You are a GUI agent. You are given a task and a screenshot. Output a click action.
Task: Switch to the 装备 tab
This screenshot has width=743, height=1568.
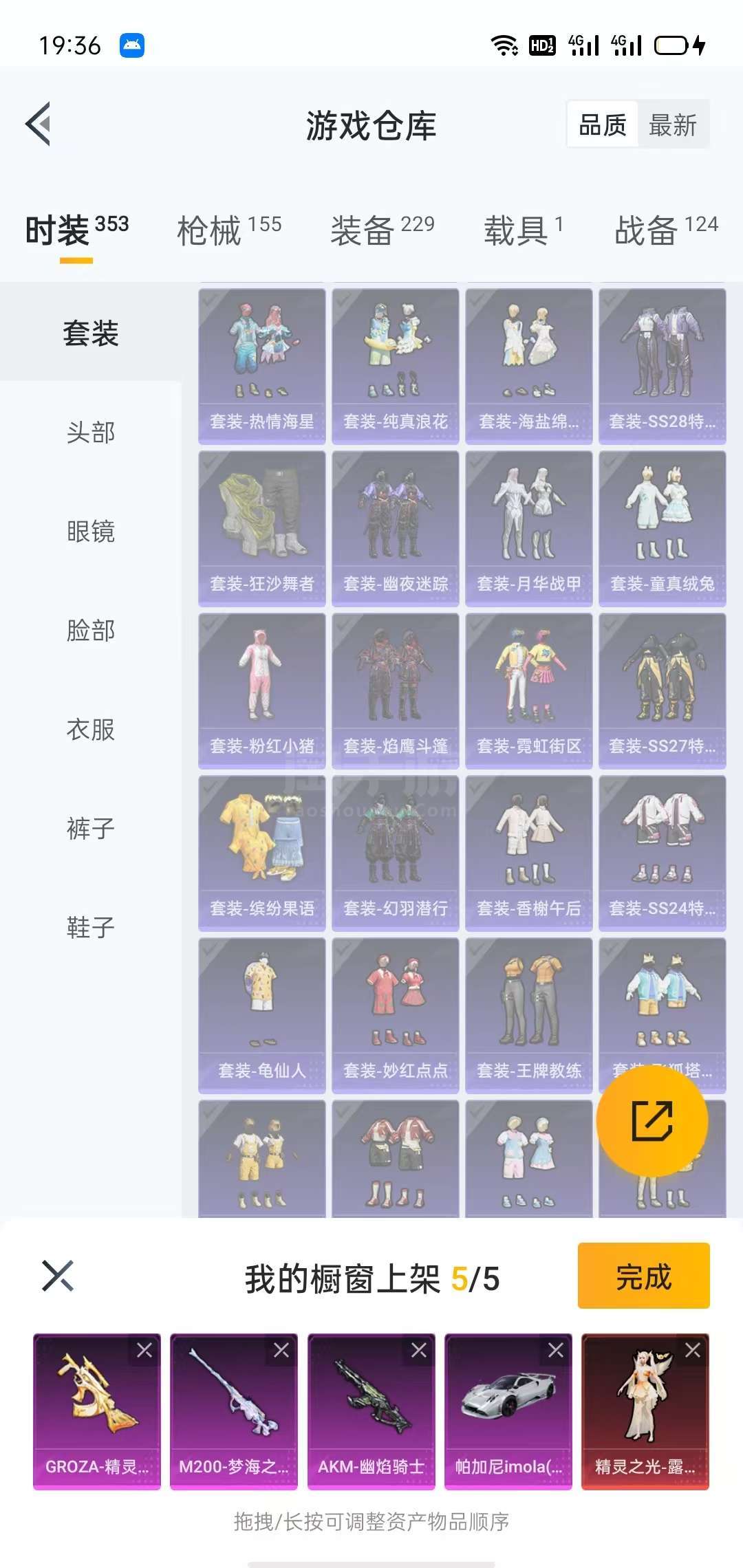382,230
